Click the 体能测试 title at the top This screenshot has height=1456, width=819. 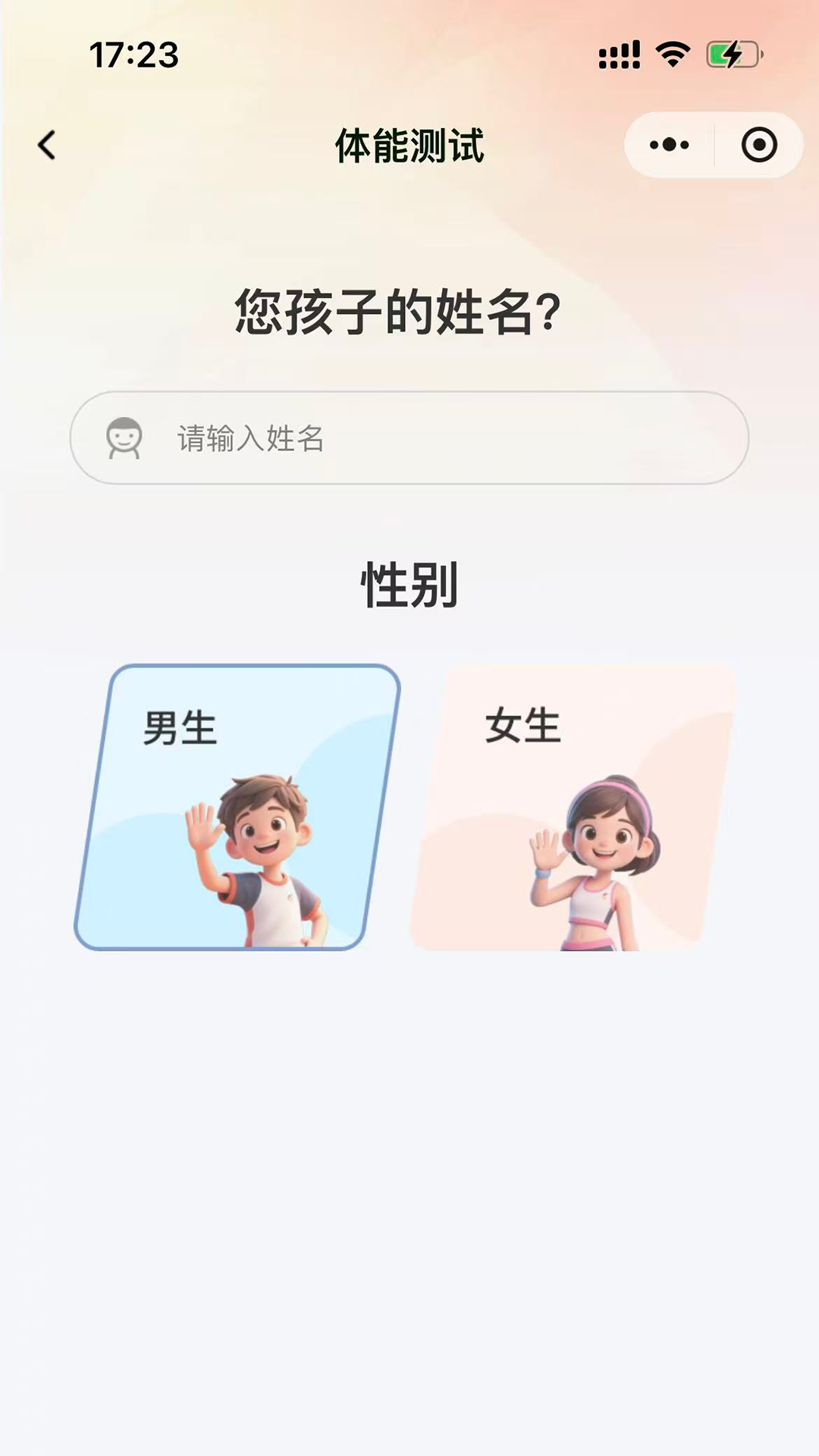coord(409,146)
